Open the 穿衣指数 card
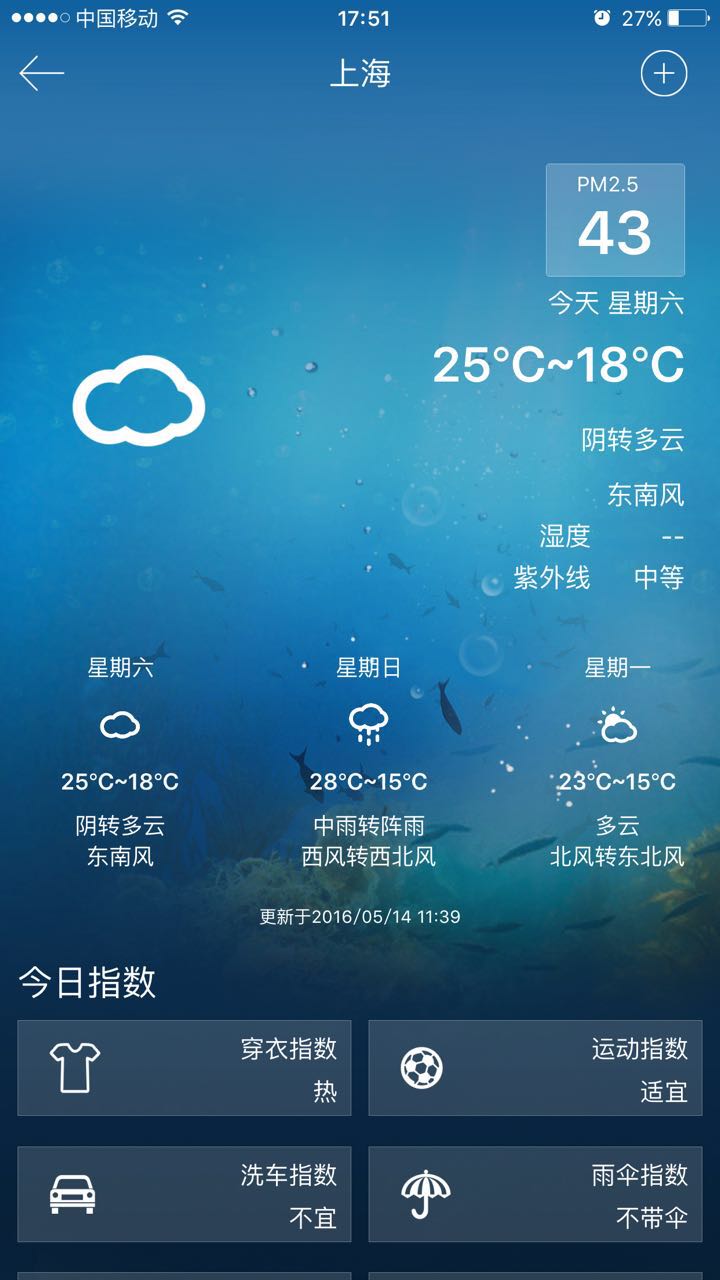The image size is (720, 1280). [184, 1068]
